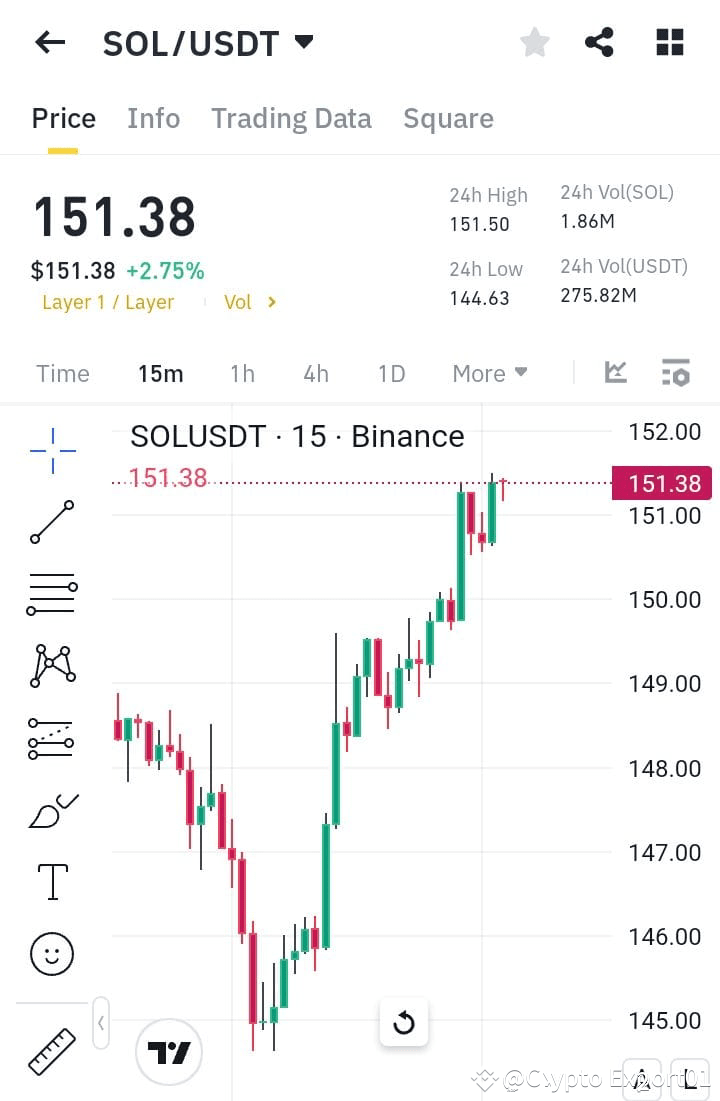Open the emoji sticker tool
The image size is (720, 1101).
(51, 953)
